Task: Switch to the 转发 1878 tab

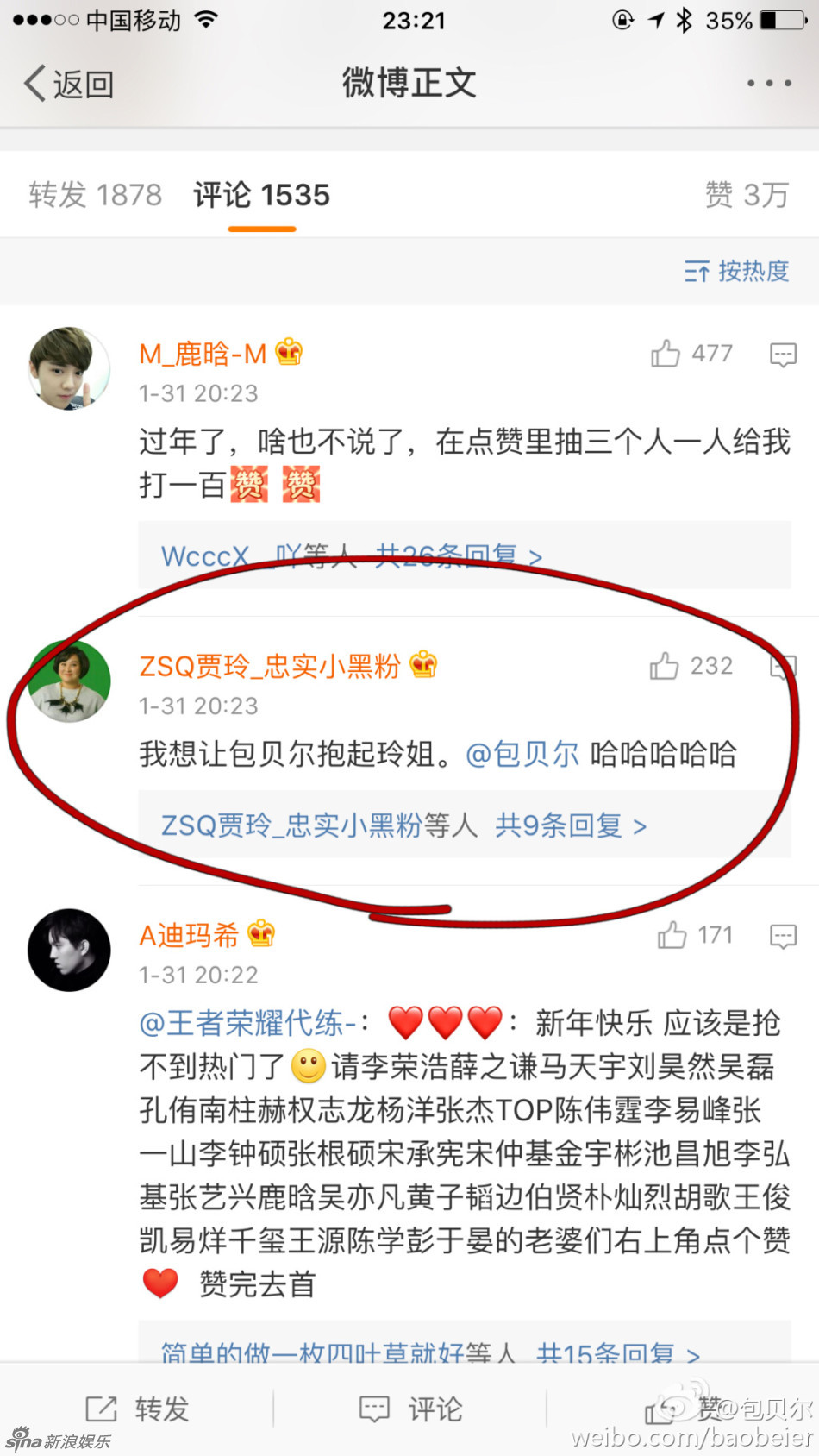Action: coord(95,195)
